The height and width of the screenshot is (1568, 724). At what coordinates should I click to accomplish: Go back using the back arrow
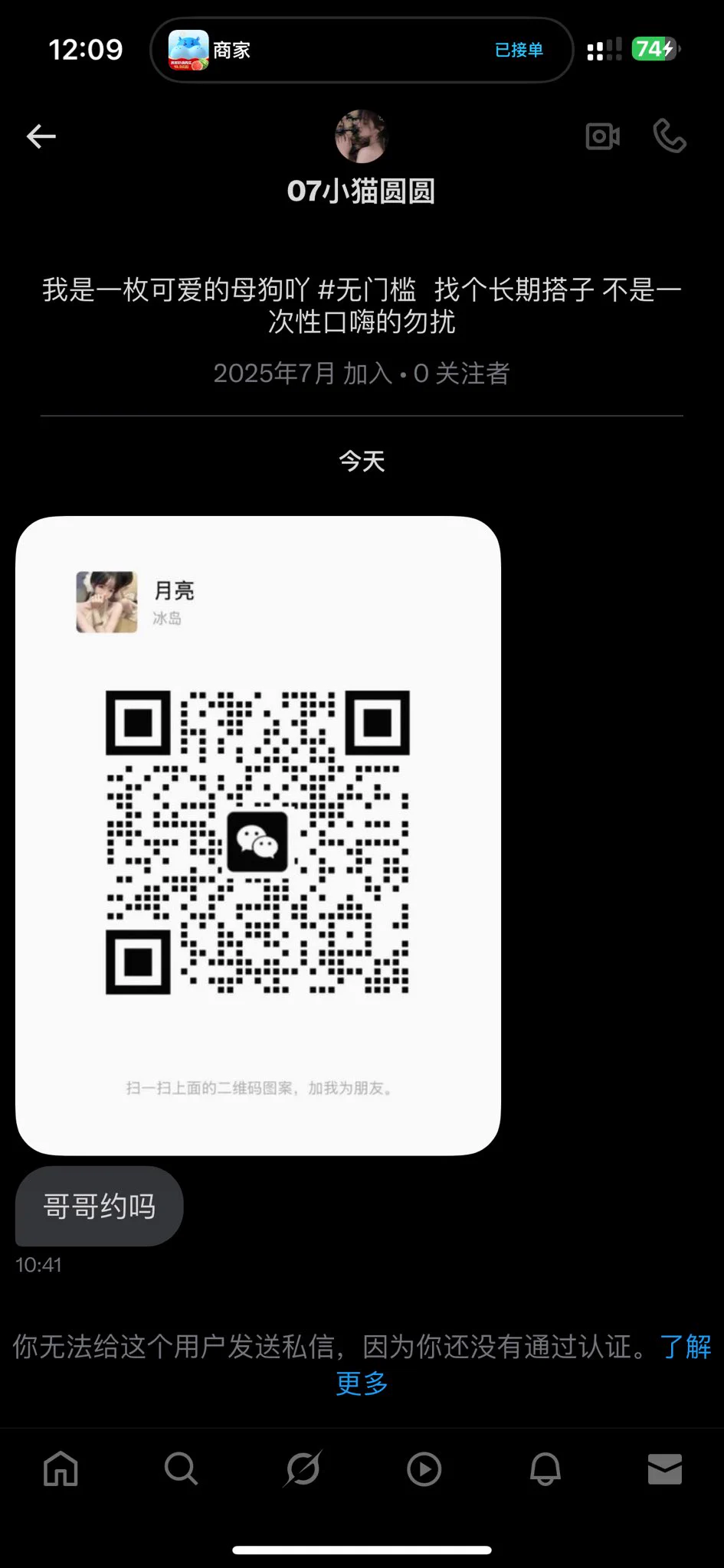[41, 137]
